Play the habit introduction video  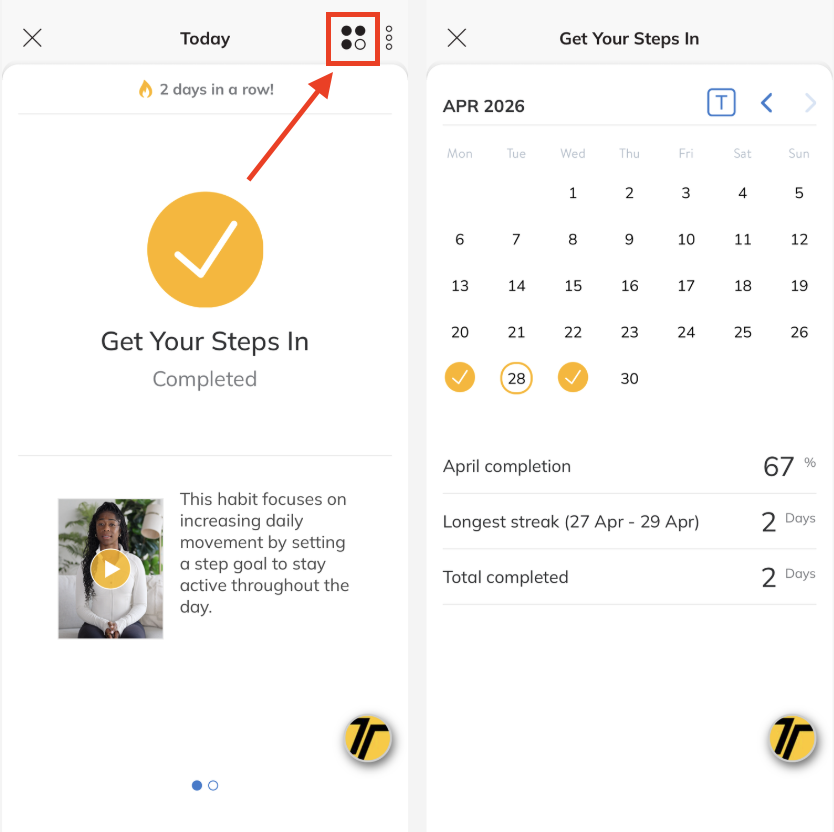click(110, 569)
